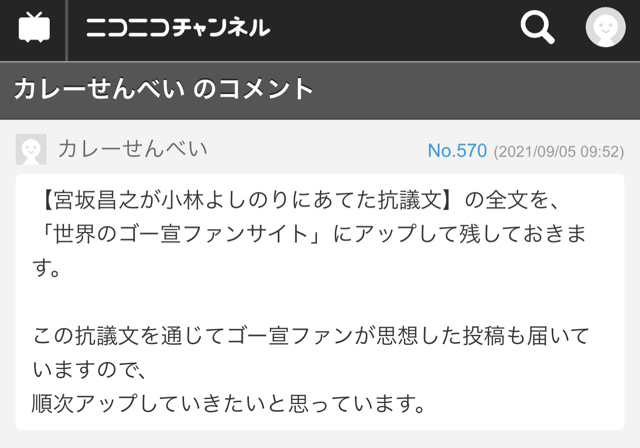The image size is (640, 448).
Task: View カレーせんべい's user profile
Action: [x=132, y=150]
